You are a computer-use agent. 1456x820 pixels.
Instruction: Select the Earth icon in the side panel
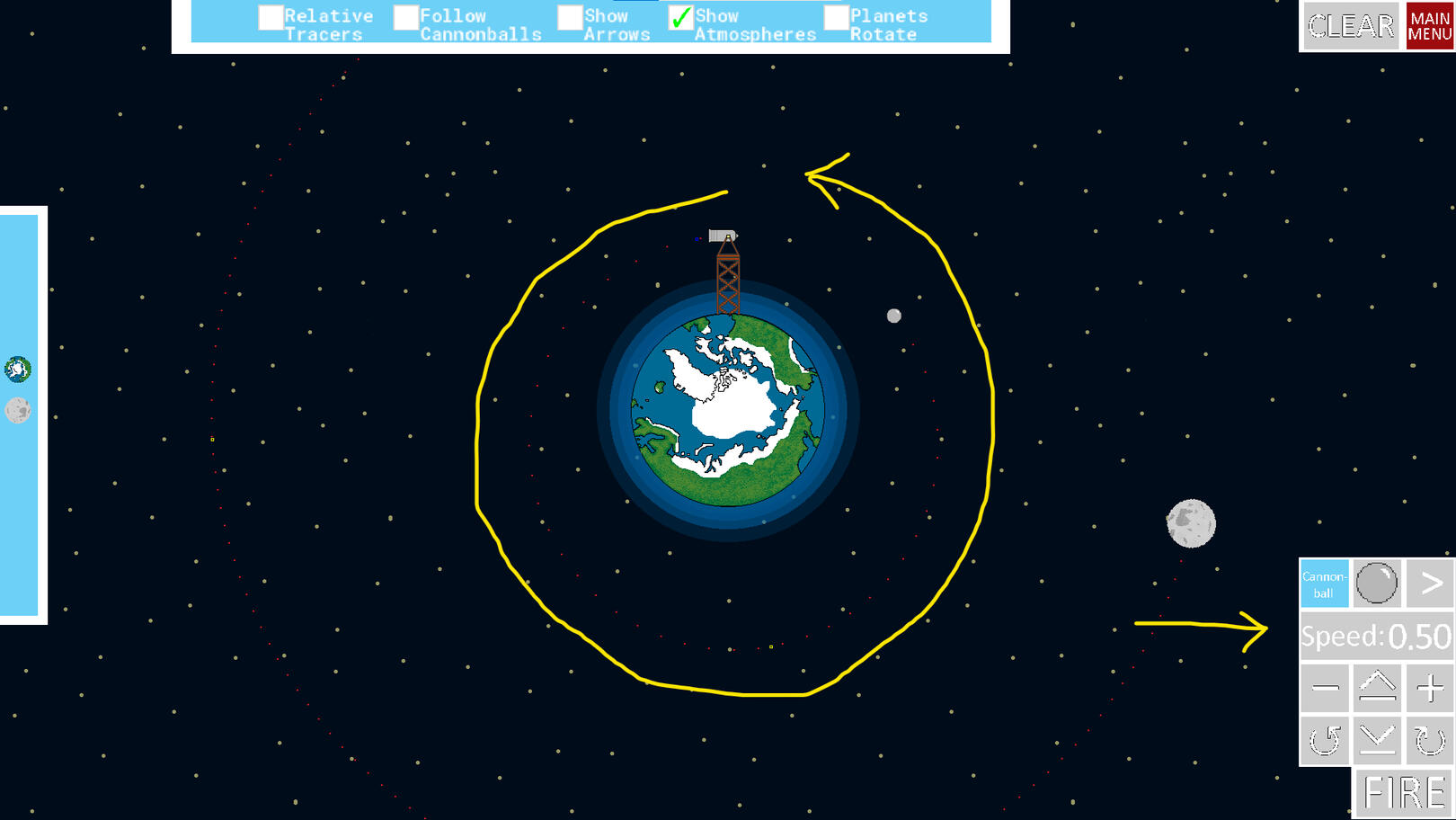tap(18, 369)
